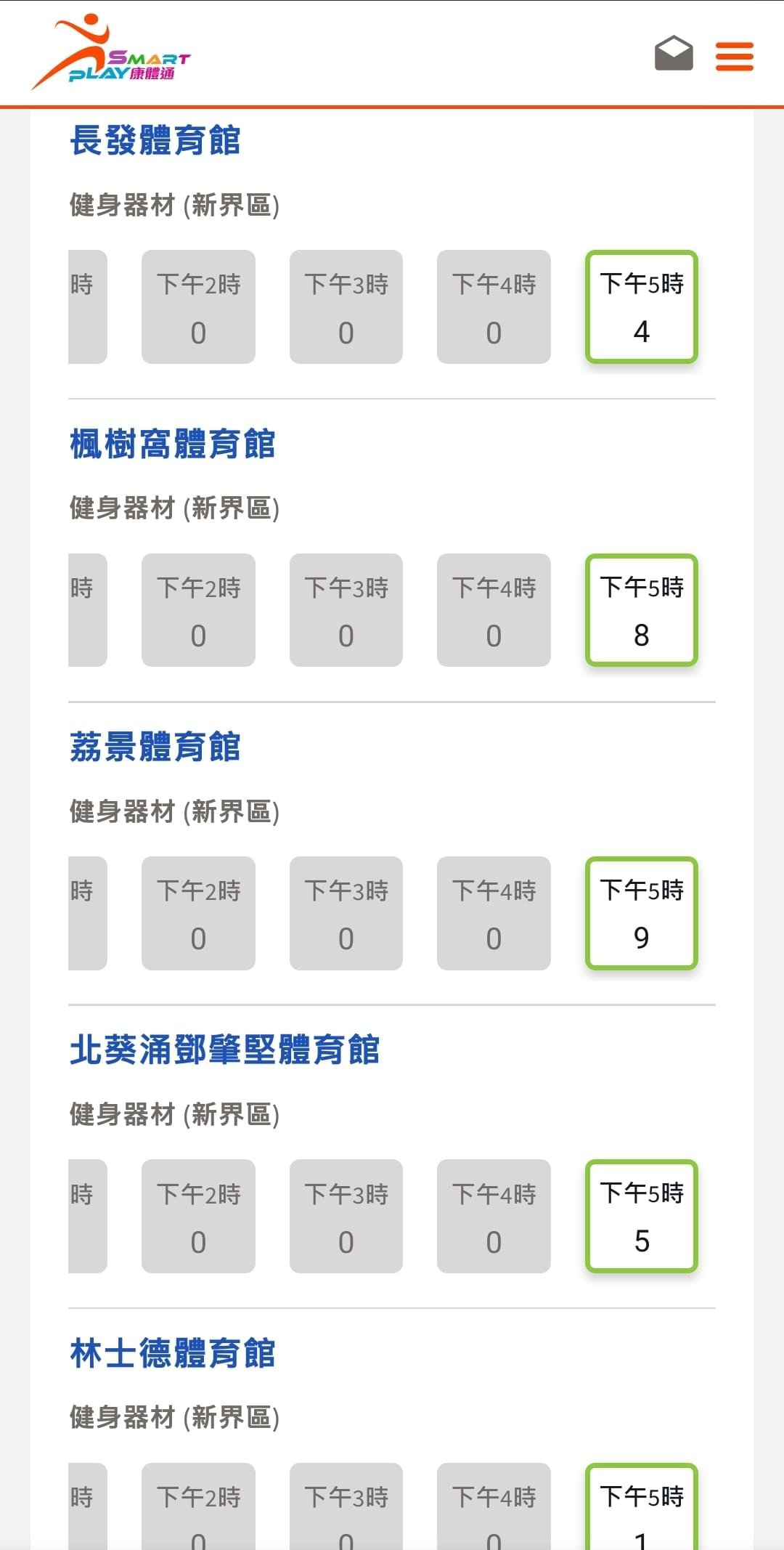Tap the Smart Play logo
This screenshot has width=784, height=1550.
(110, 52)
